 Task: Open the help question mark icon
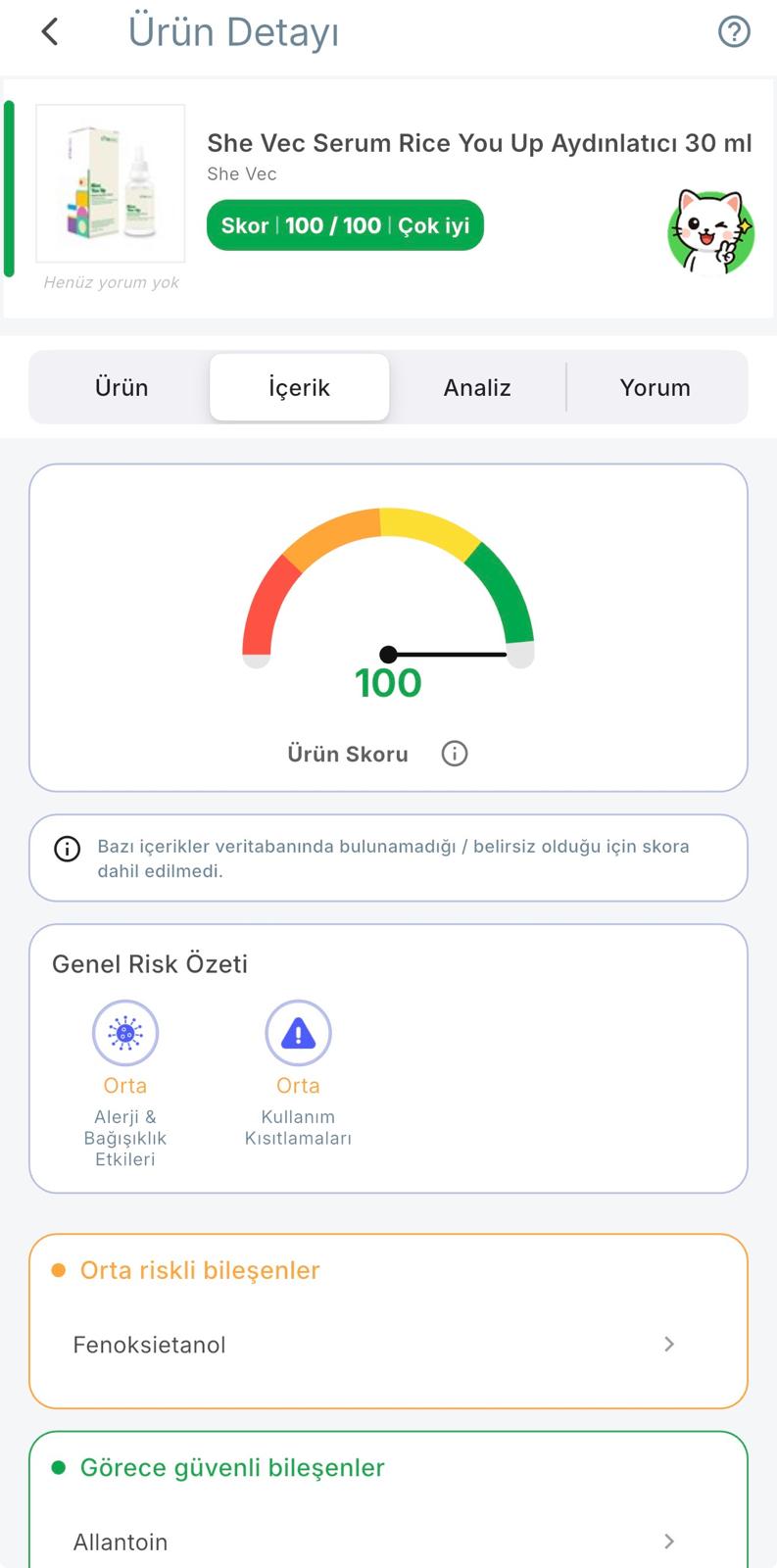pos(734,32)
